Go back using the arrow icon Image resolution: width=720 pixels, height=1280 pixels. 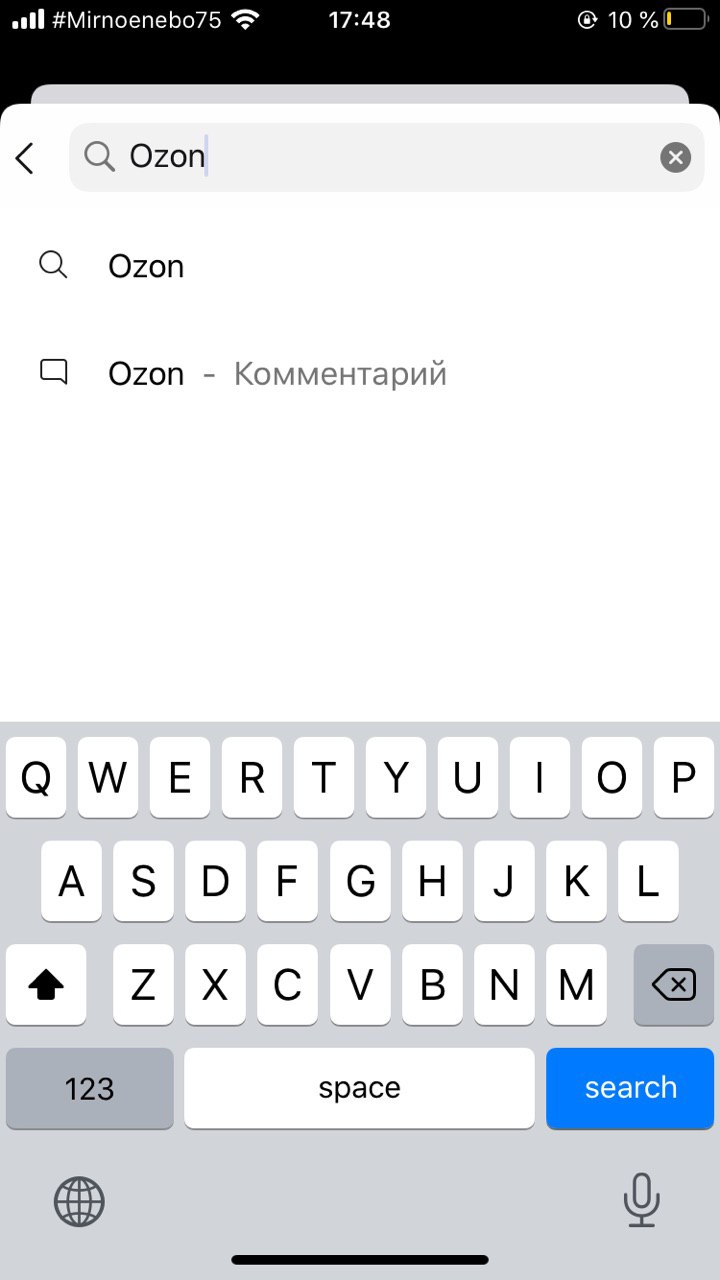point(25,158)
